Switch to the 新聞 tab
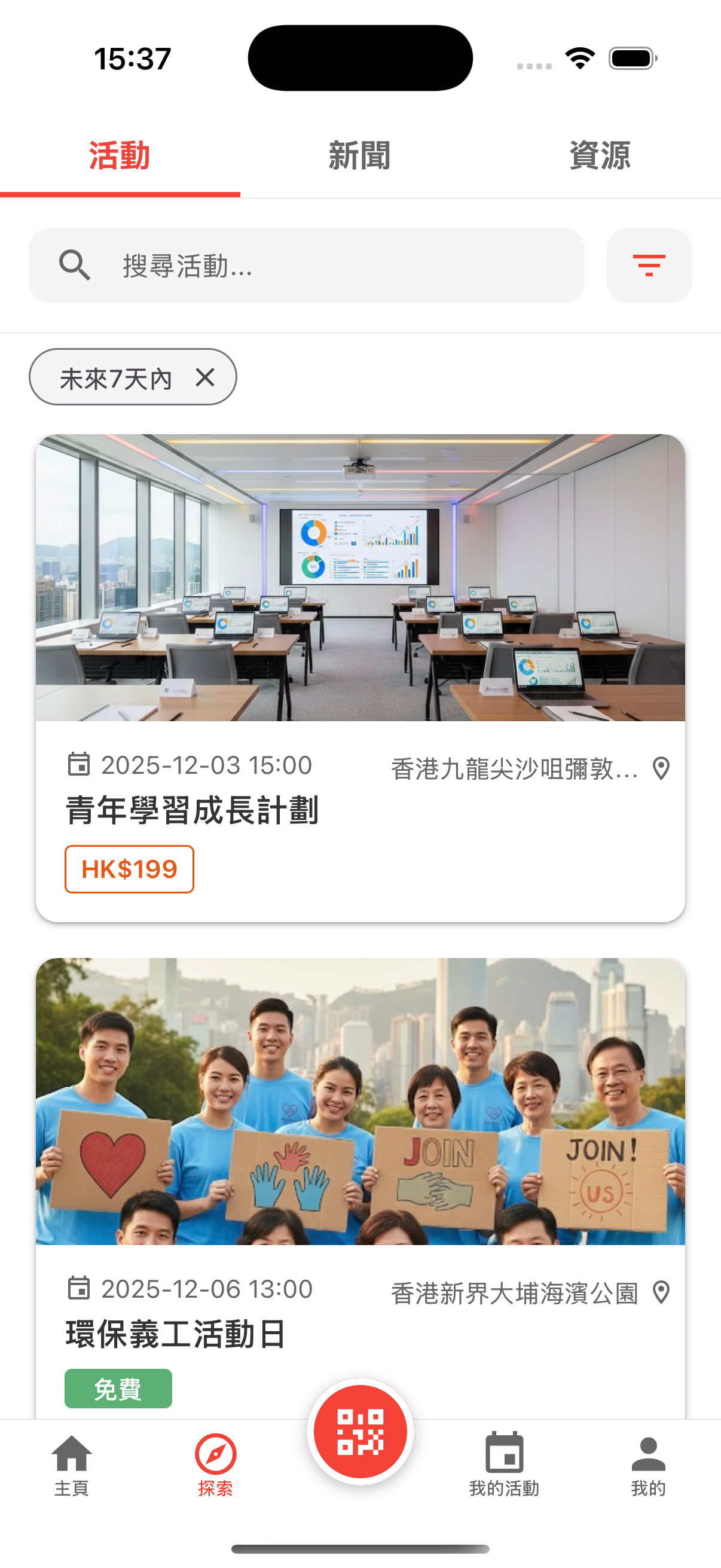This screenshot has height=1568, width=721. (x=359, y=156)
